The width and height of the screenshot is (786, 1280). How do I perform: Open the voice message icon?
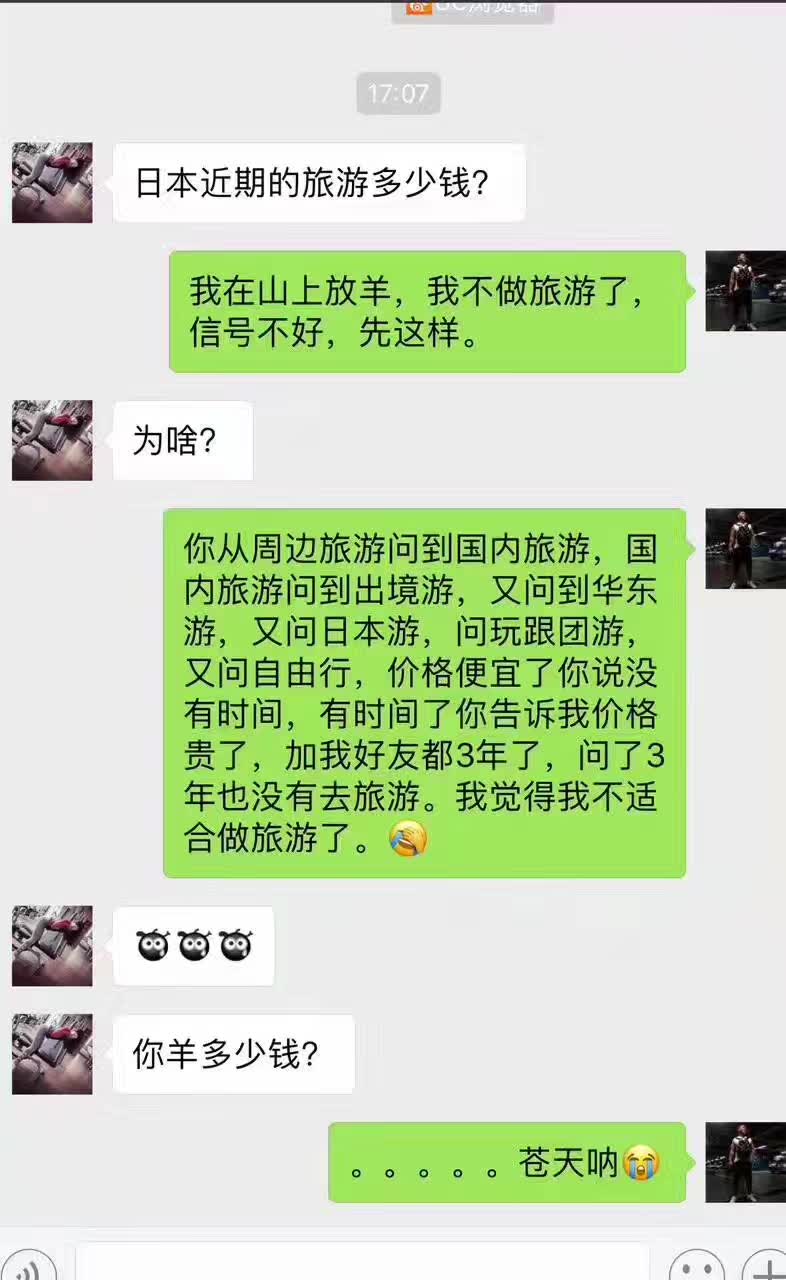click(30, 1268)
